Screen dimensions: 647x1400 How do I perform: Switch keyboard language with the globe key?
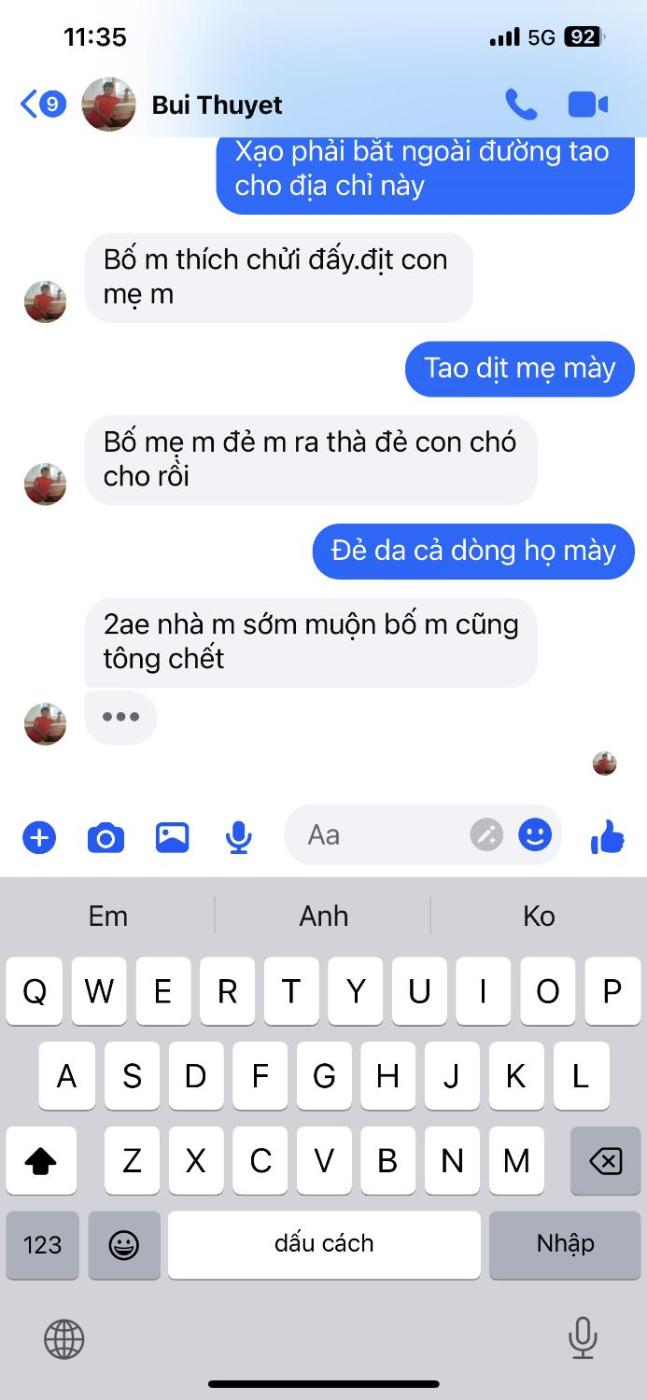[x=64, y=1338]
